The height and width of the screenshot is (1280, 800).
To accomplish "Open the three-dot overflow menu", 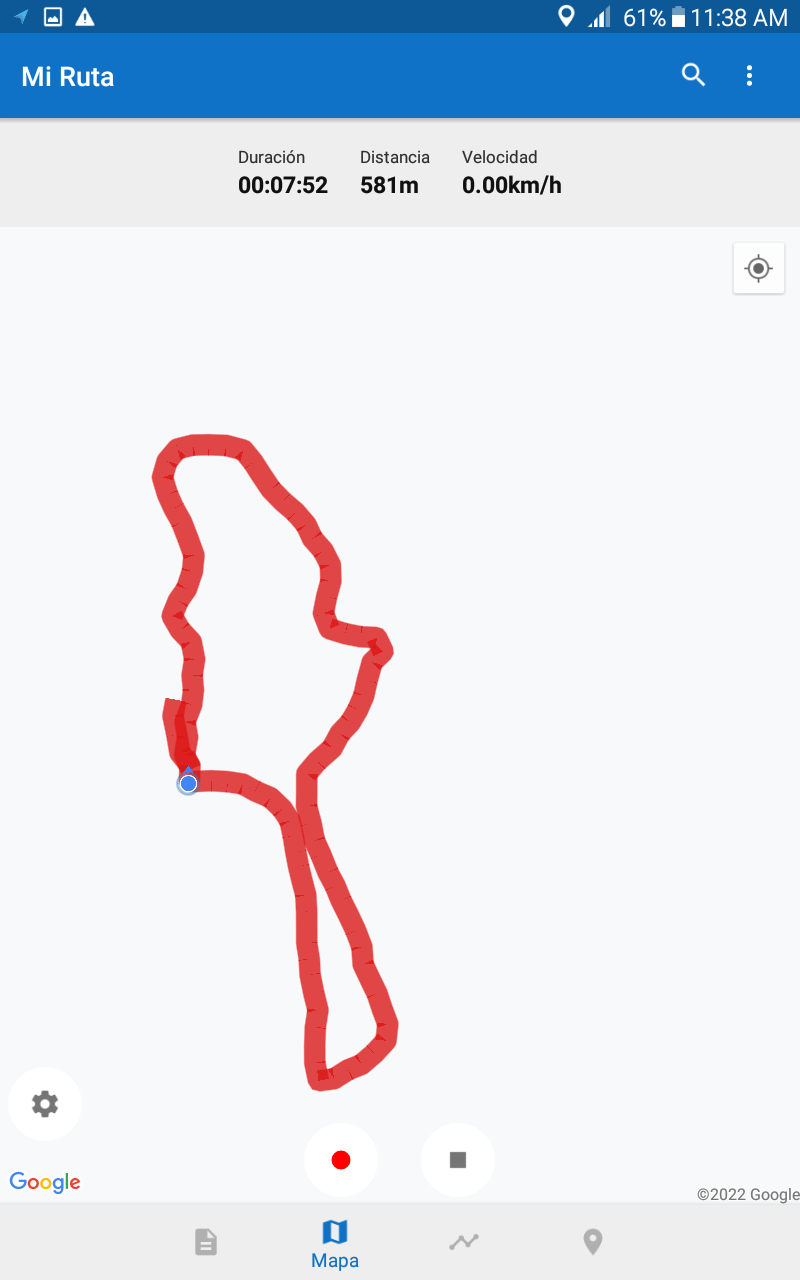I will (x=749, y=75).
